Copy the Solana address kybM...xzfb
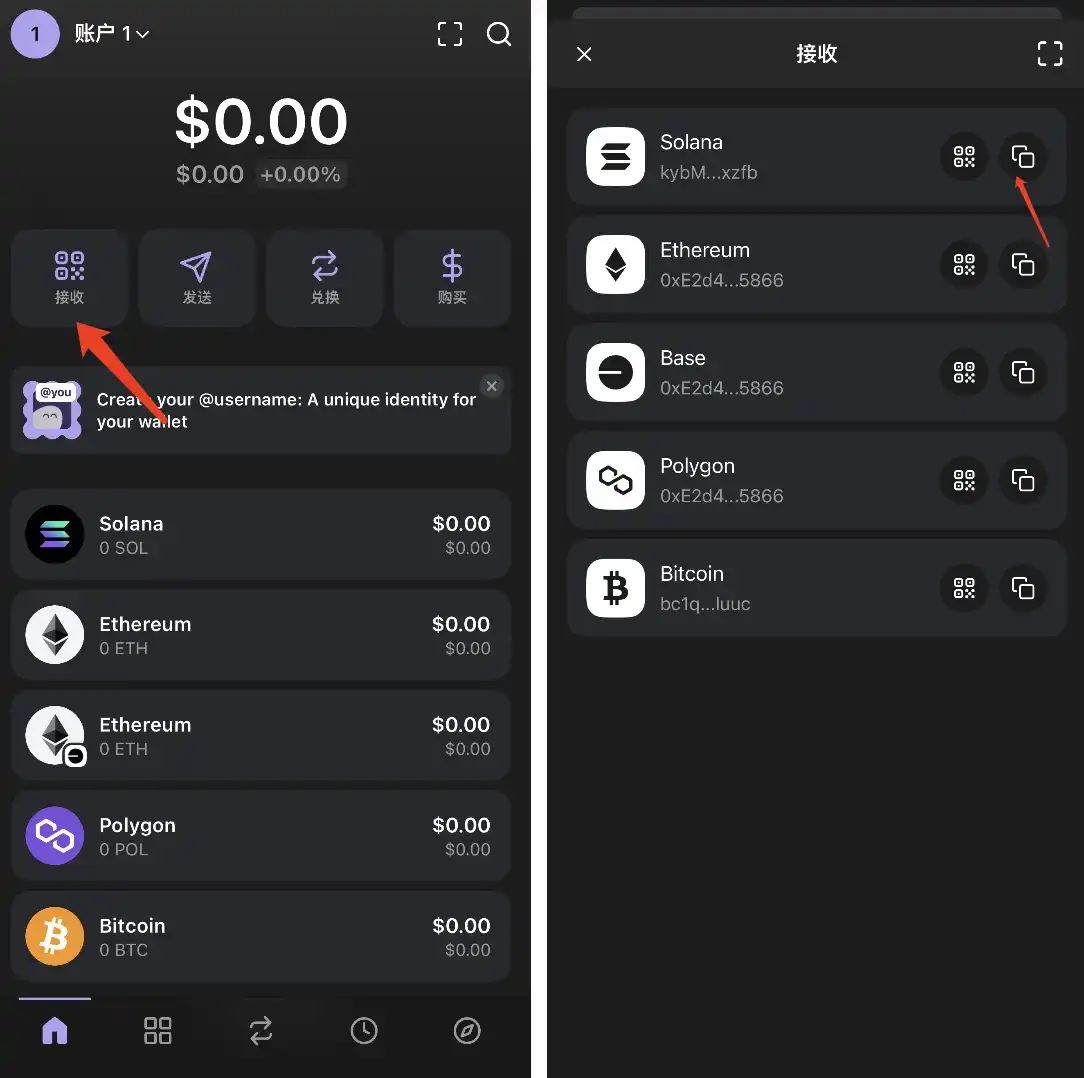This screenshot has width=1084, height=1078. coord(1022,156)
